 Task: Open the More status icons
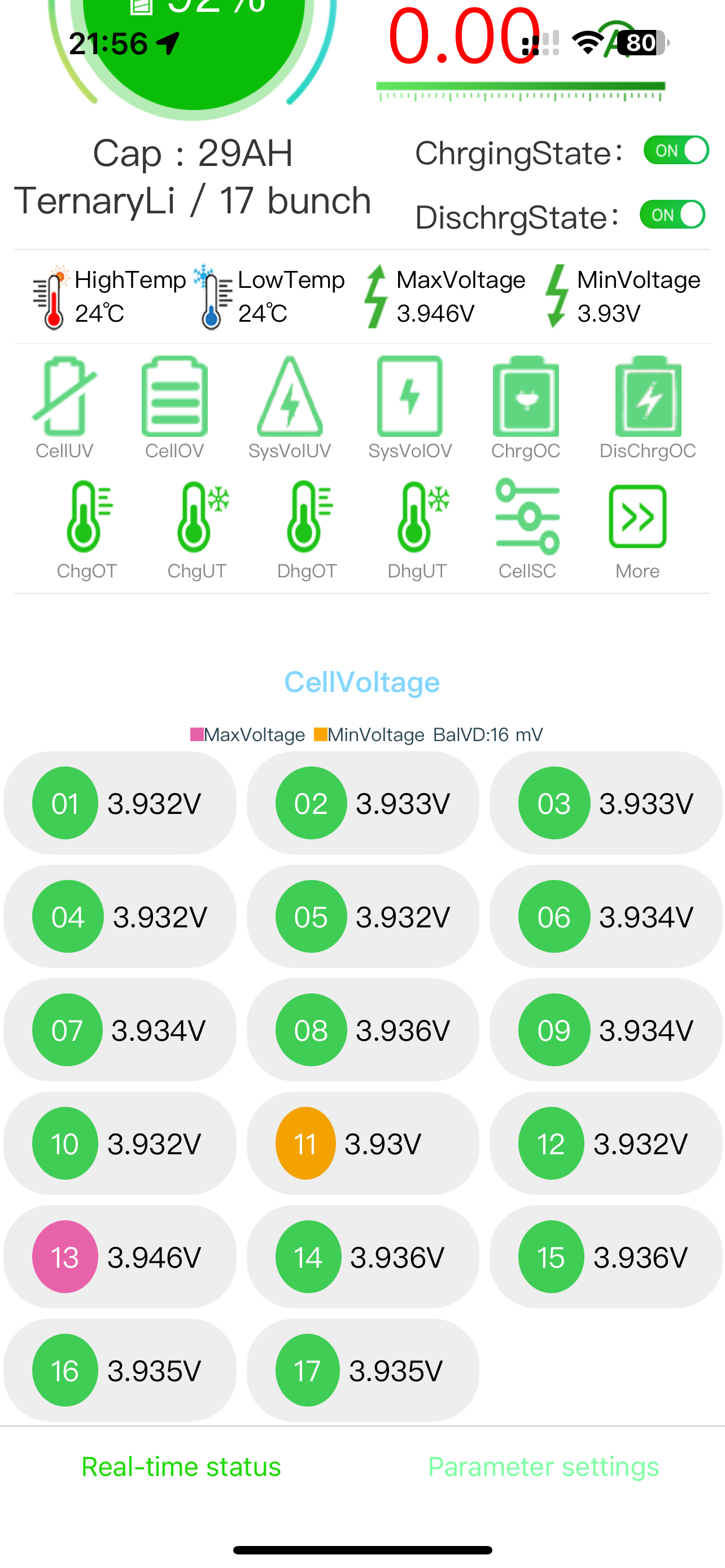(637, 528)
